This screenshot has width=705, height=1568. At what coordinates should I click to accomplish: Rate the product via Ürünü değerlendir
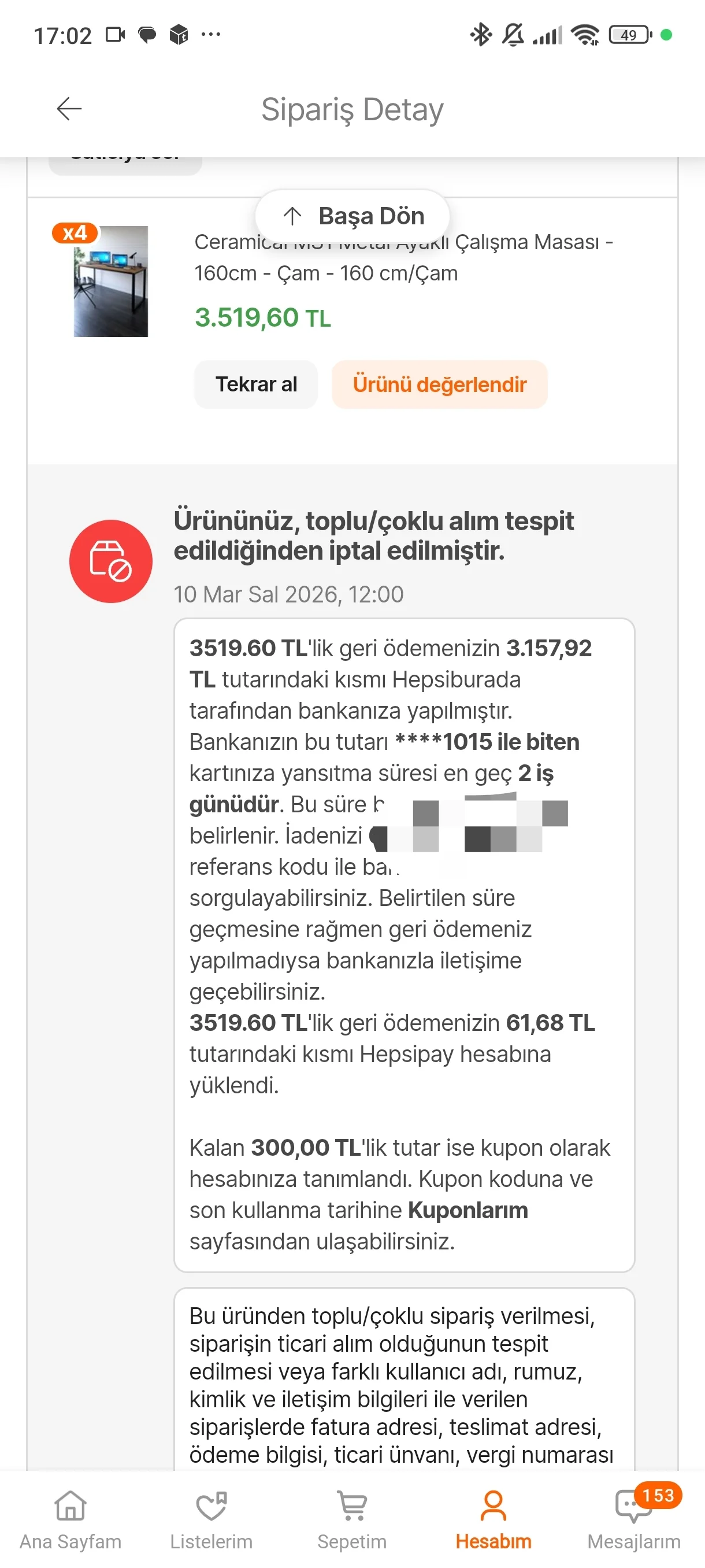point(439,384)
